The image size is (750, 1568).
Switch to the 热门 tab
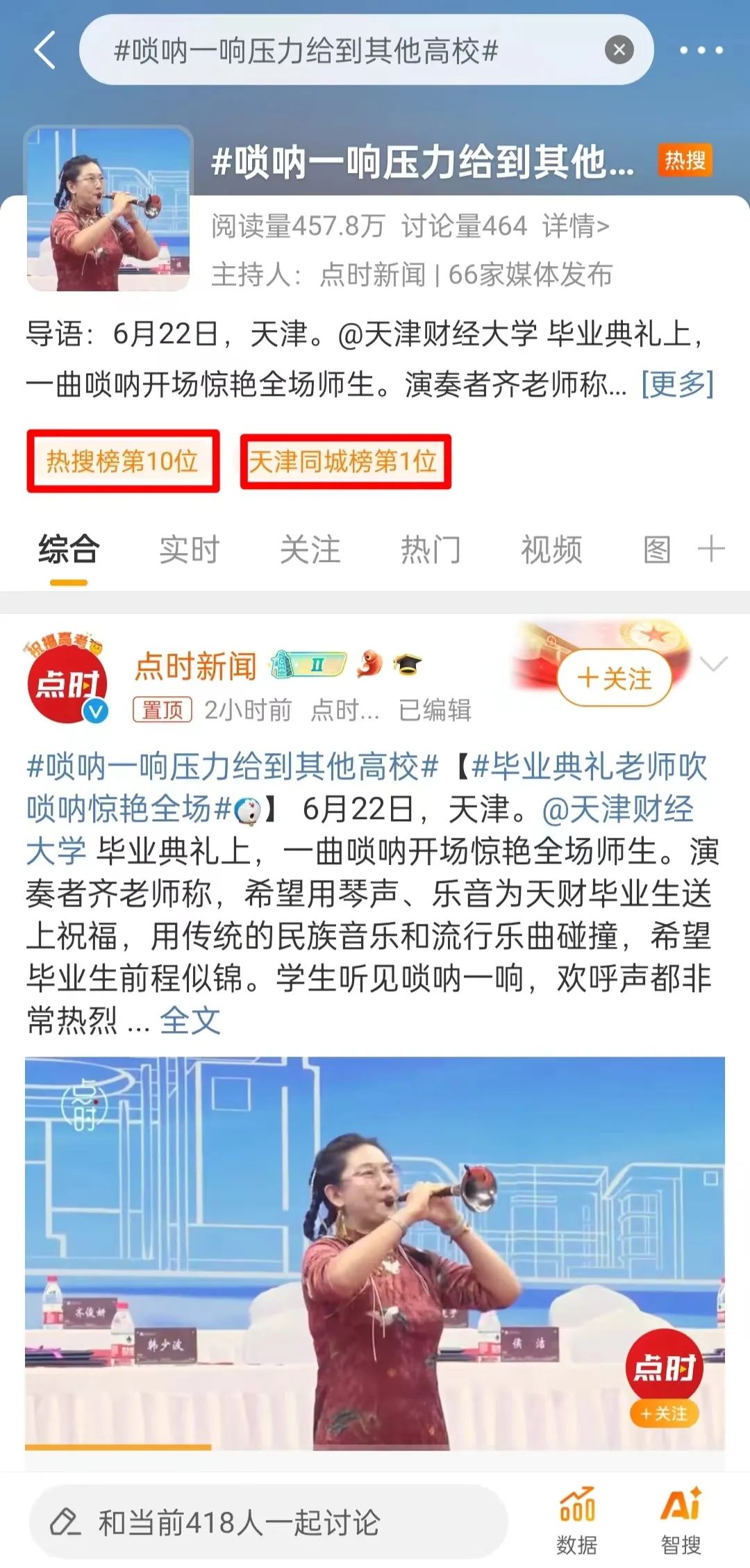pyautogui.click(x=431, y=550)
